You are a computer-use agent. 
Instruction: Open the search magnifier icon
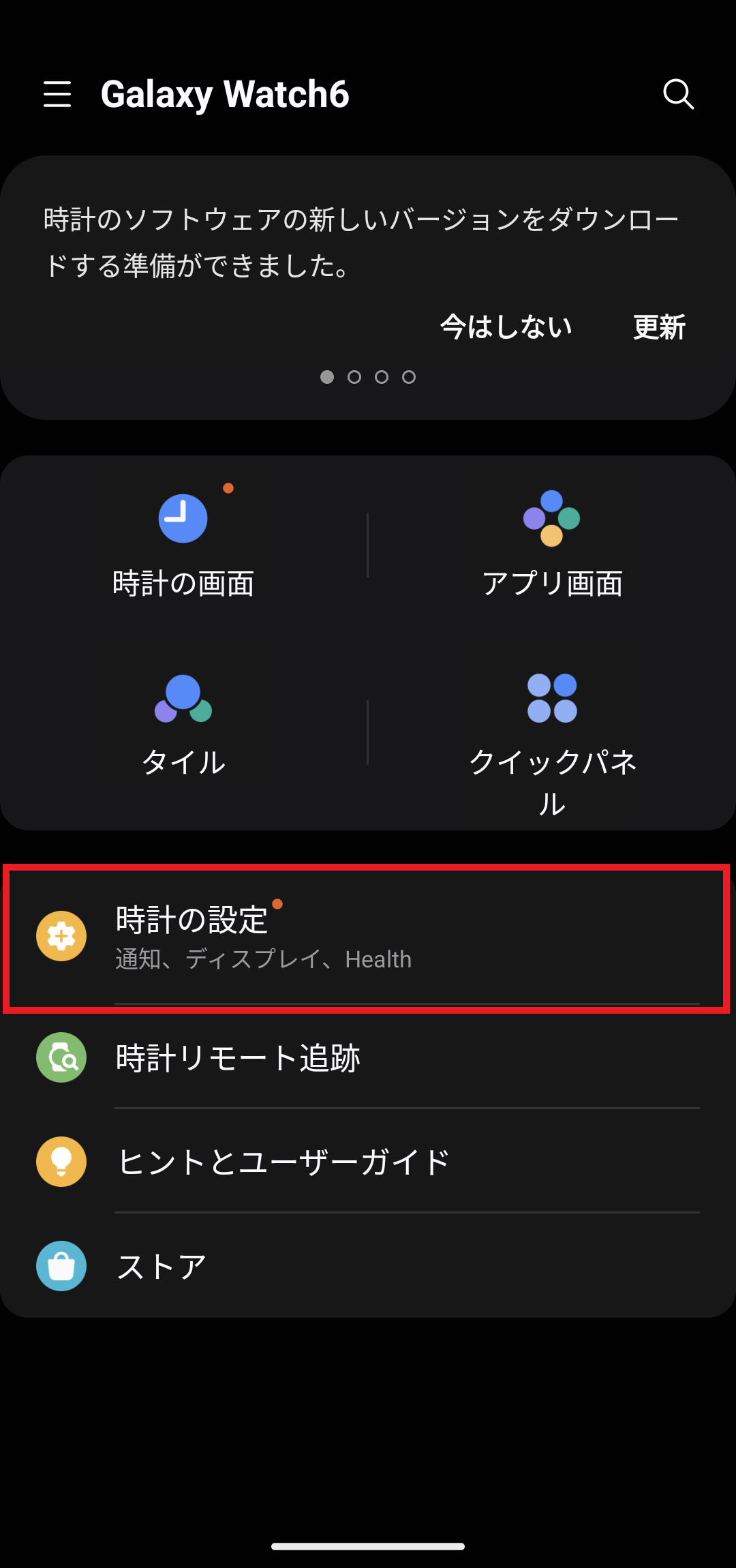point(678,94)
